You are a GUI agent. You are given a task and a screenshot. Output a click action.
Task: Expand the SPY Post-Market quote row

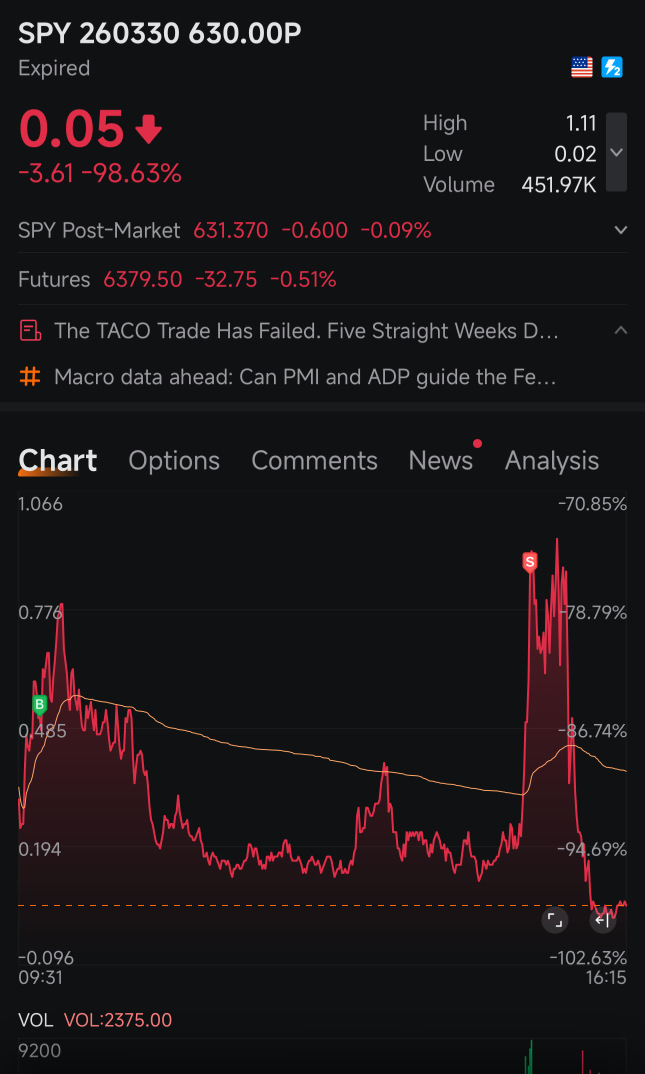pyautogui.click(x=620, y=230)
